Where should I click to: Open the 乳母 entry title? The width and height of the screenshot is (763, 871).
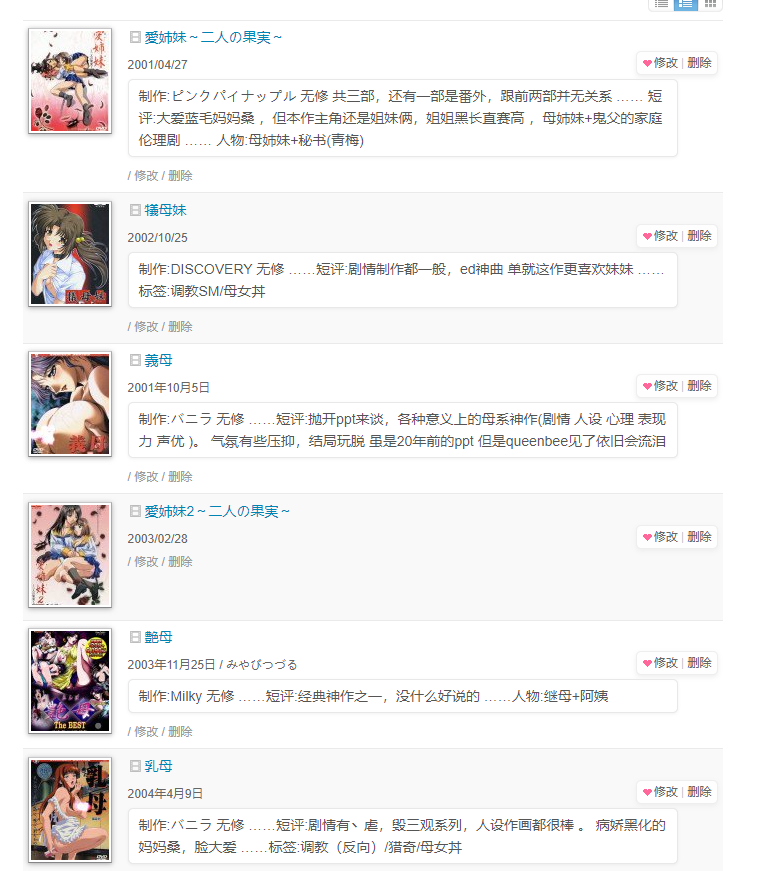click(158, 766)
